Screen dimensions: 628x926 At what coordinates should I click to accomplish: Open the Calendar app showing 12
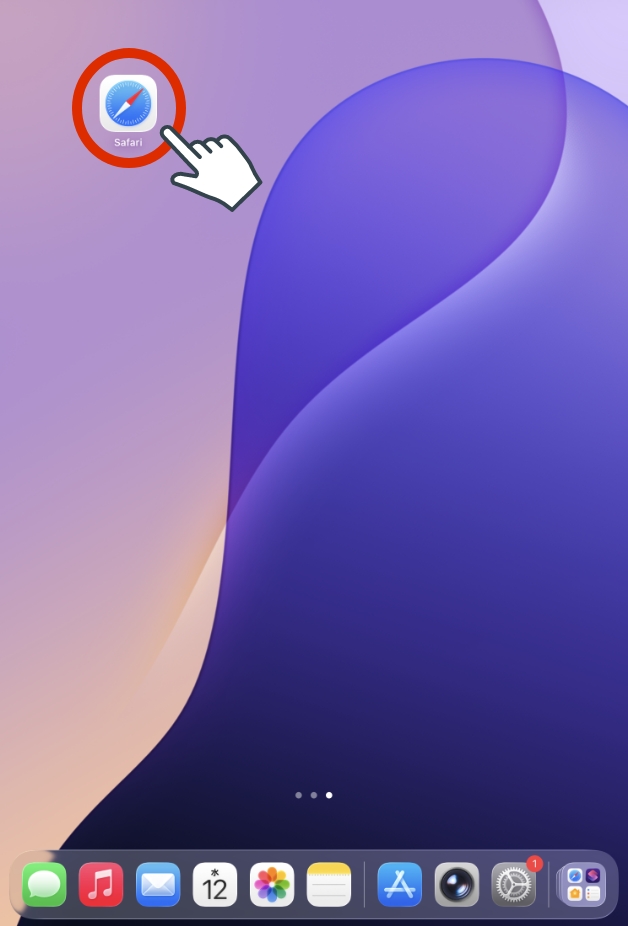point(215,884)
